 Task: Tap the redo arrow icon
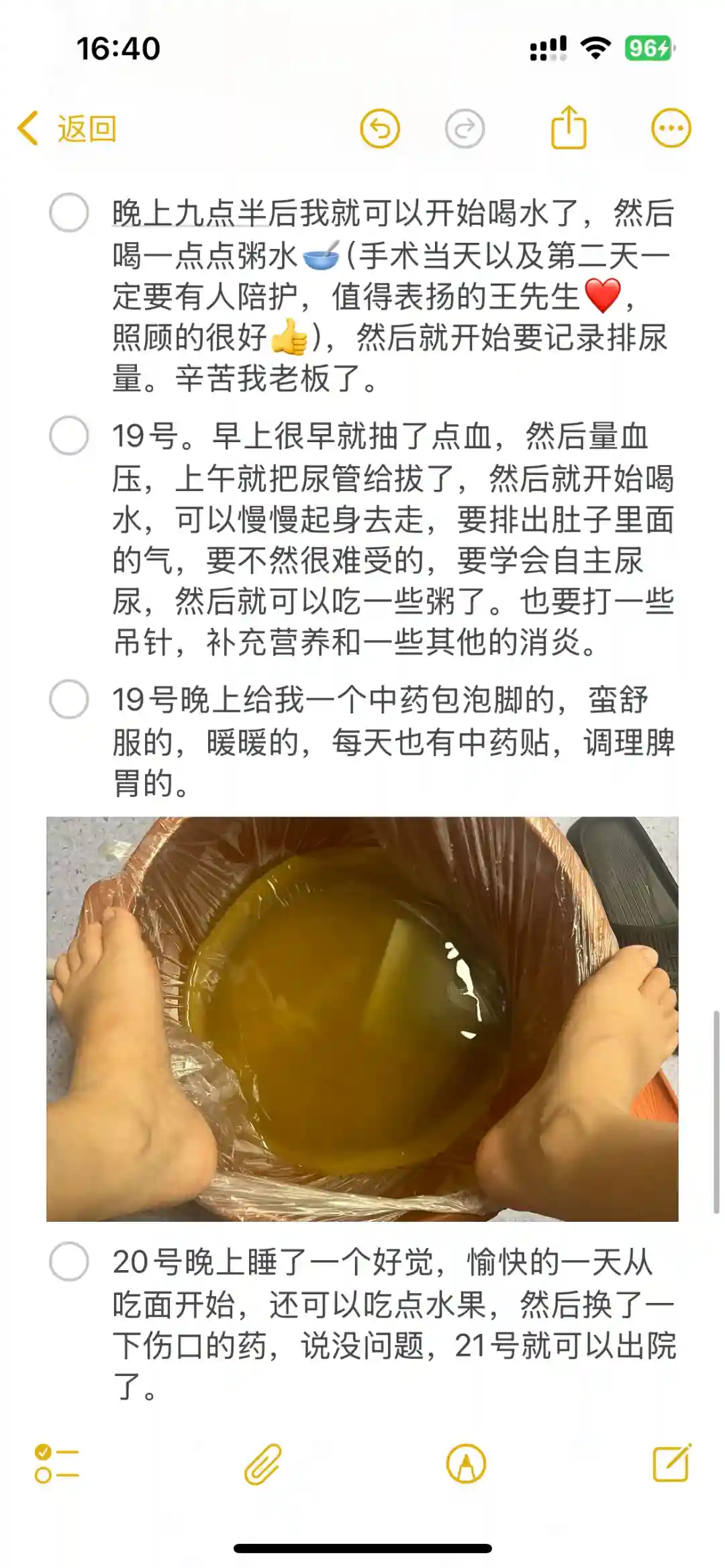pos(465,128)
